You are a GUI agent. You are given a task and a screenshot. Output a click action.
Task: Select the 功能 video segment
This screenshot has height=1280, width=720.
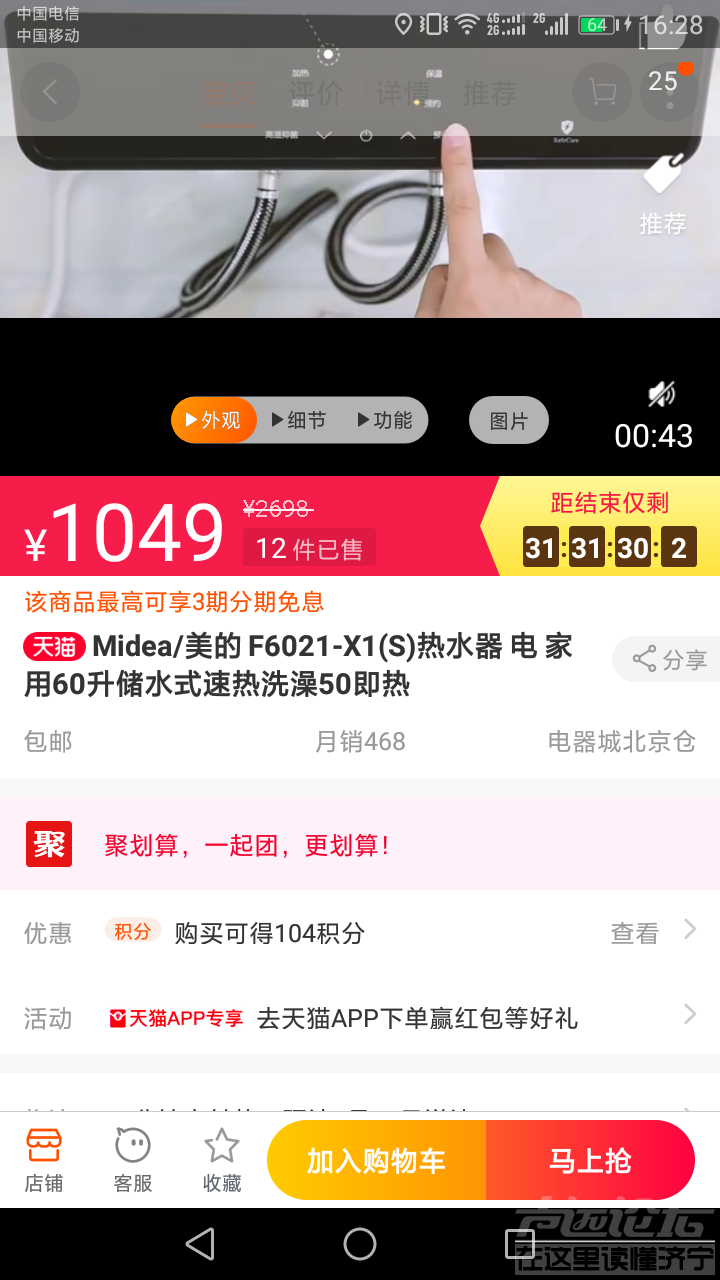[x=385, y=421]
